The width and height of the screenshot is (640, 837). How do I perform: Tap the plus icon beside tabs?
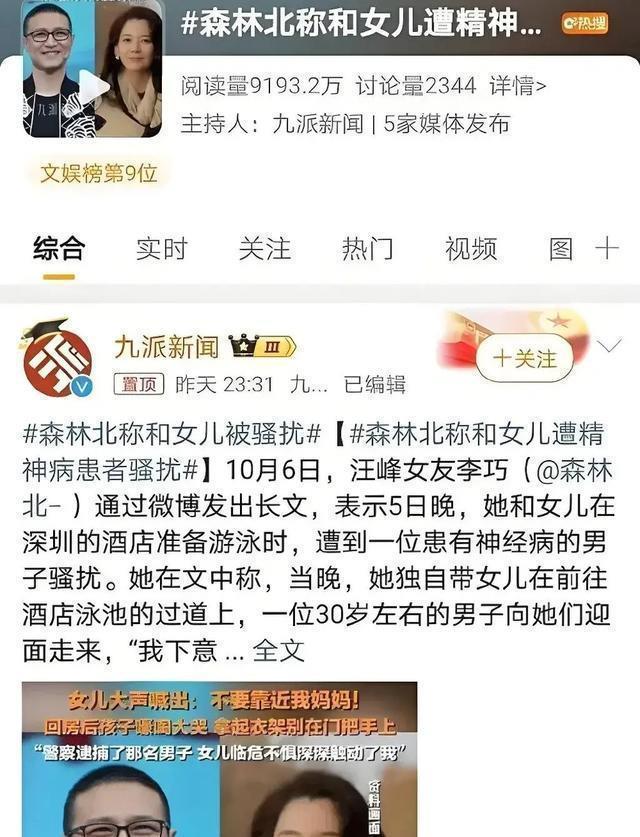(x=607, y=249)
